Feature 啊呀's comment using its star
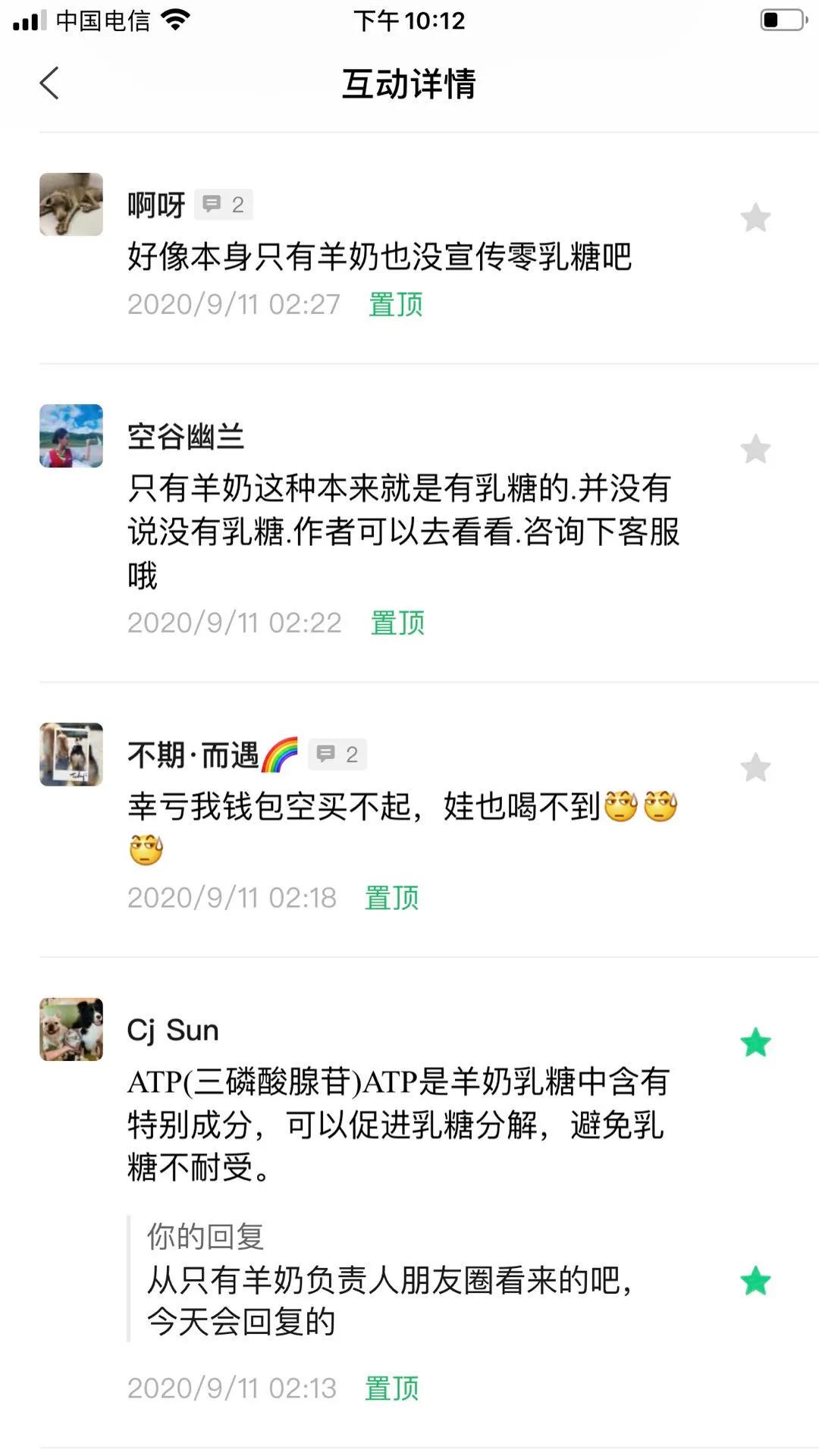Screen dimensions: 819x1456 click(755, 218)
